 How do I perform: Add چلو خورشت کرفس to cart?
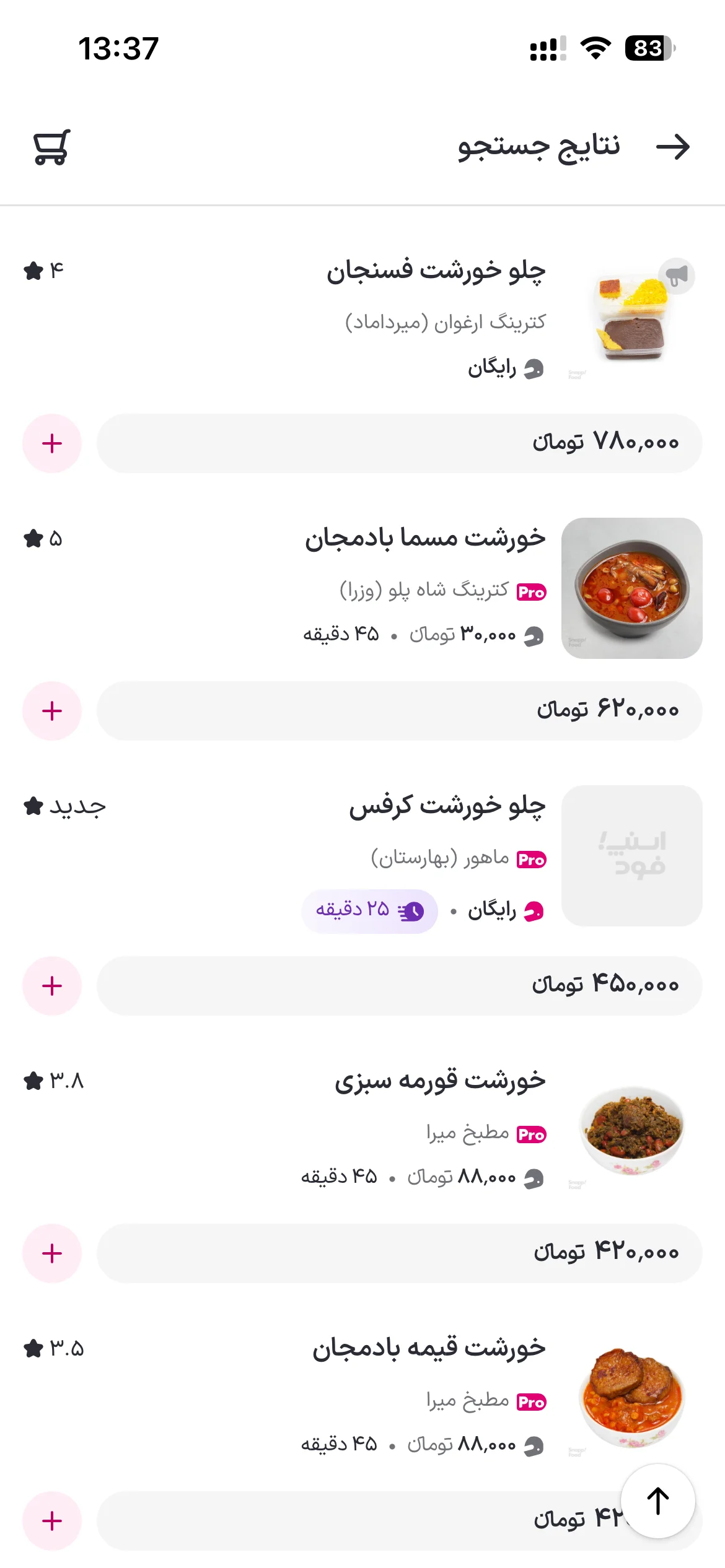[52, 986]
